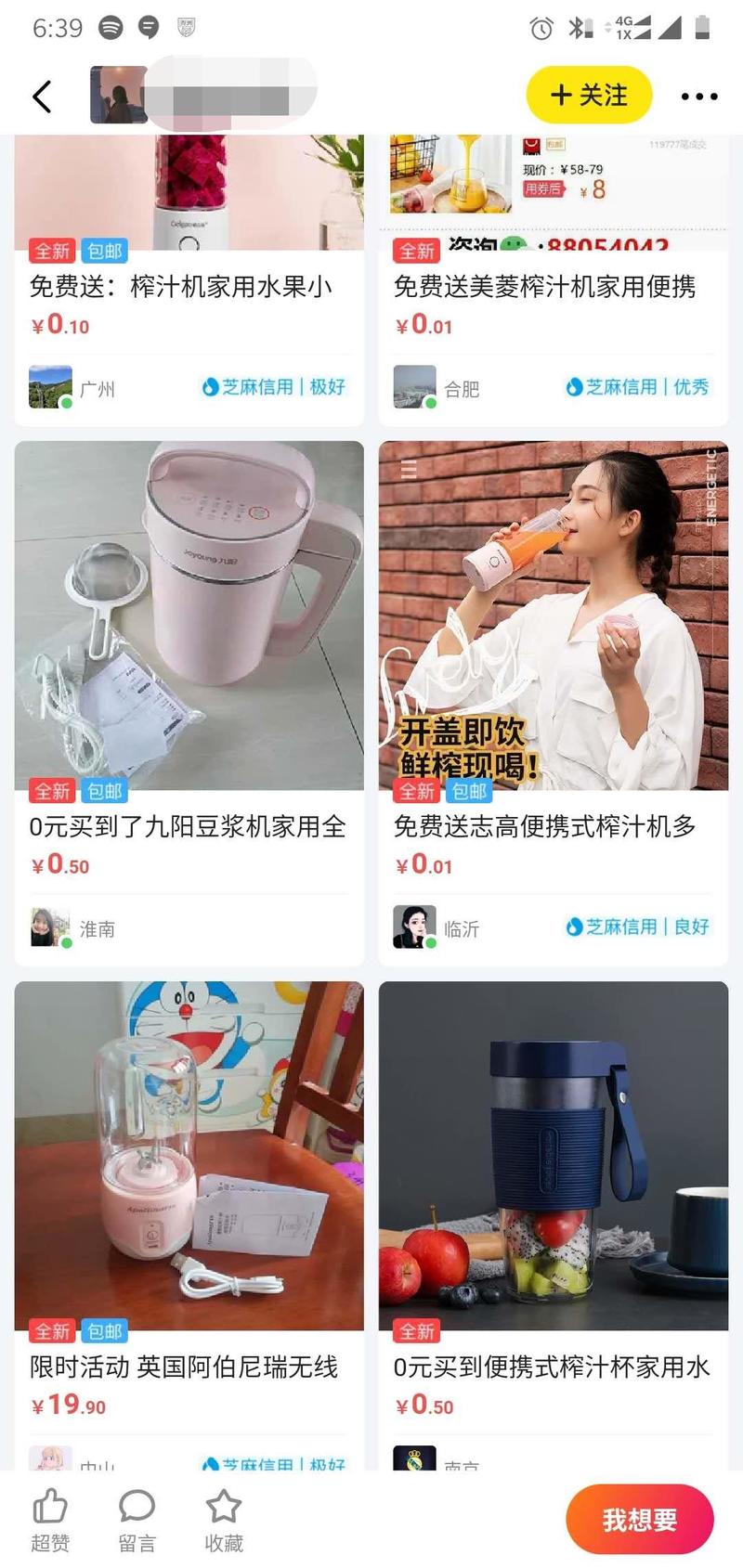Screen dimensions: 743x1568
Task: Open the three-dot overflow menu
Action: point(698,96)
